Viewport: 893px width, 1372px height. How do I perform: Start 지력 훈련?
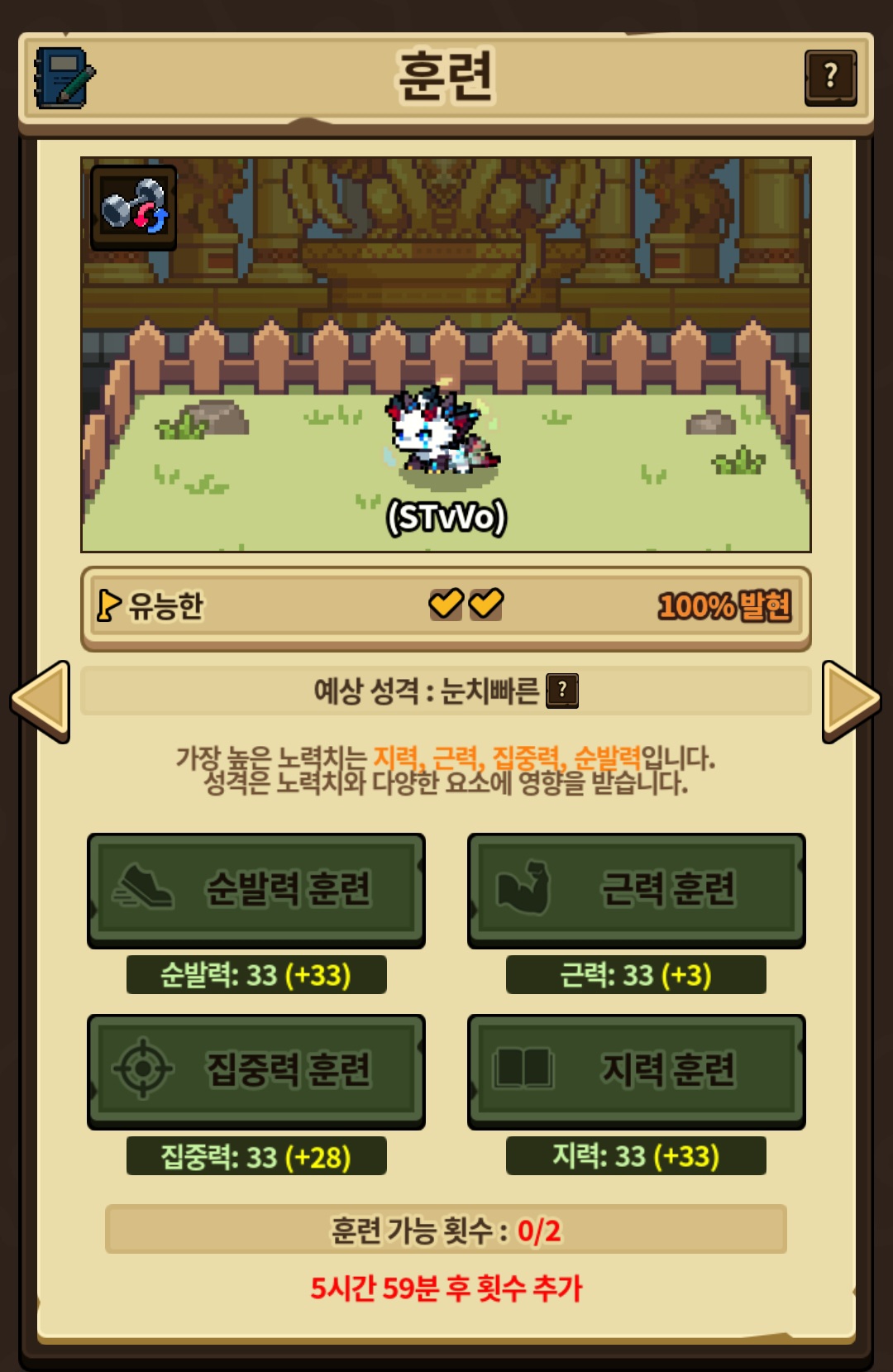pyautogui.click(x=636, y=1071)
